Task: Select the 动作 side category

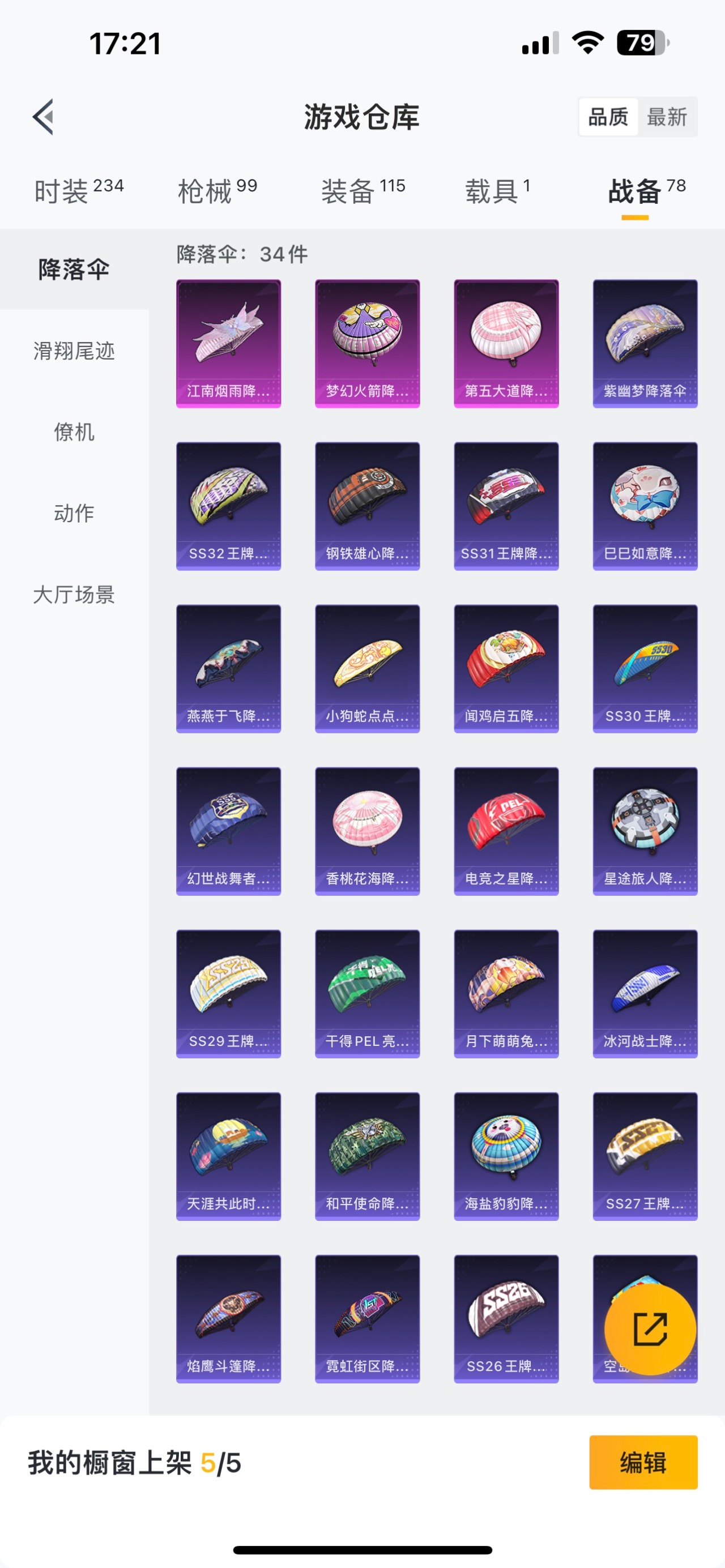Action: point(74,513)
